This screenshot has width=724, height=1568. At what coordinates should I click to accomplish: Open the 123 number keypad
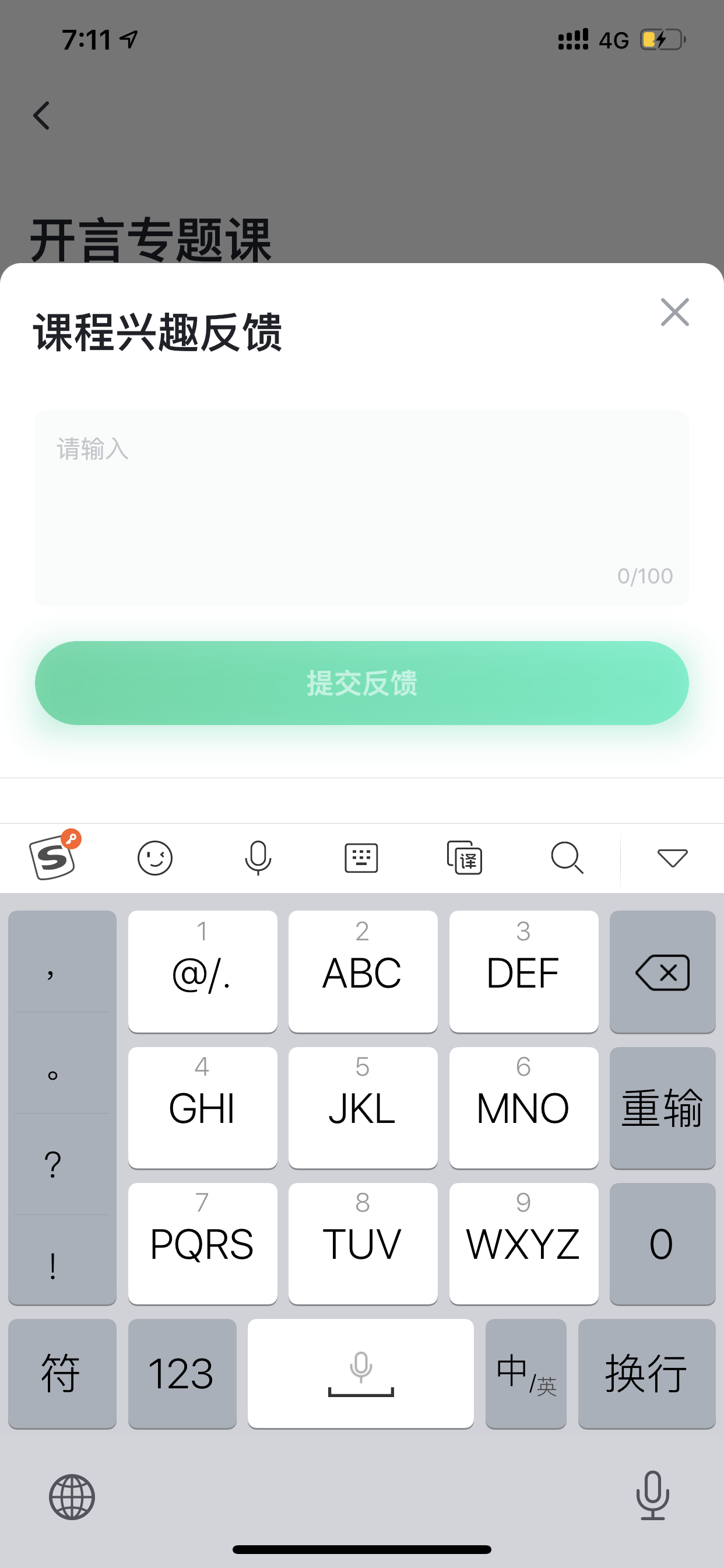182,1373
